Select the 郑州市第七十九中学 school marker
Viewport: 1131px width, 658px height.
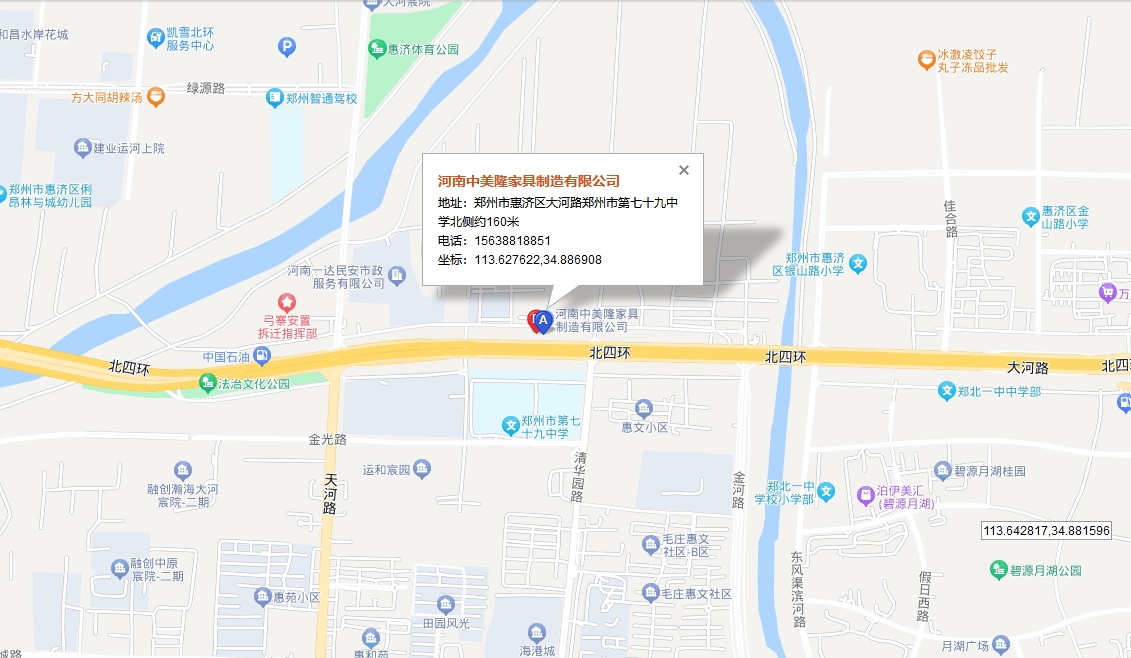click(510, 426)
